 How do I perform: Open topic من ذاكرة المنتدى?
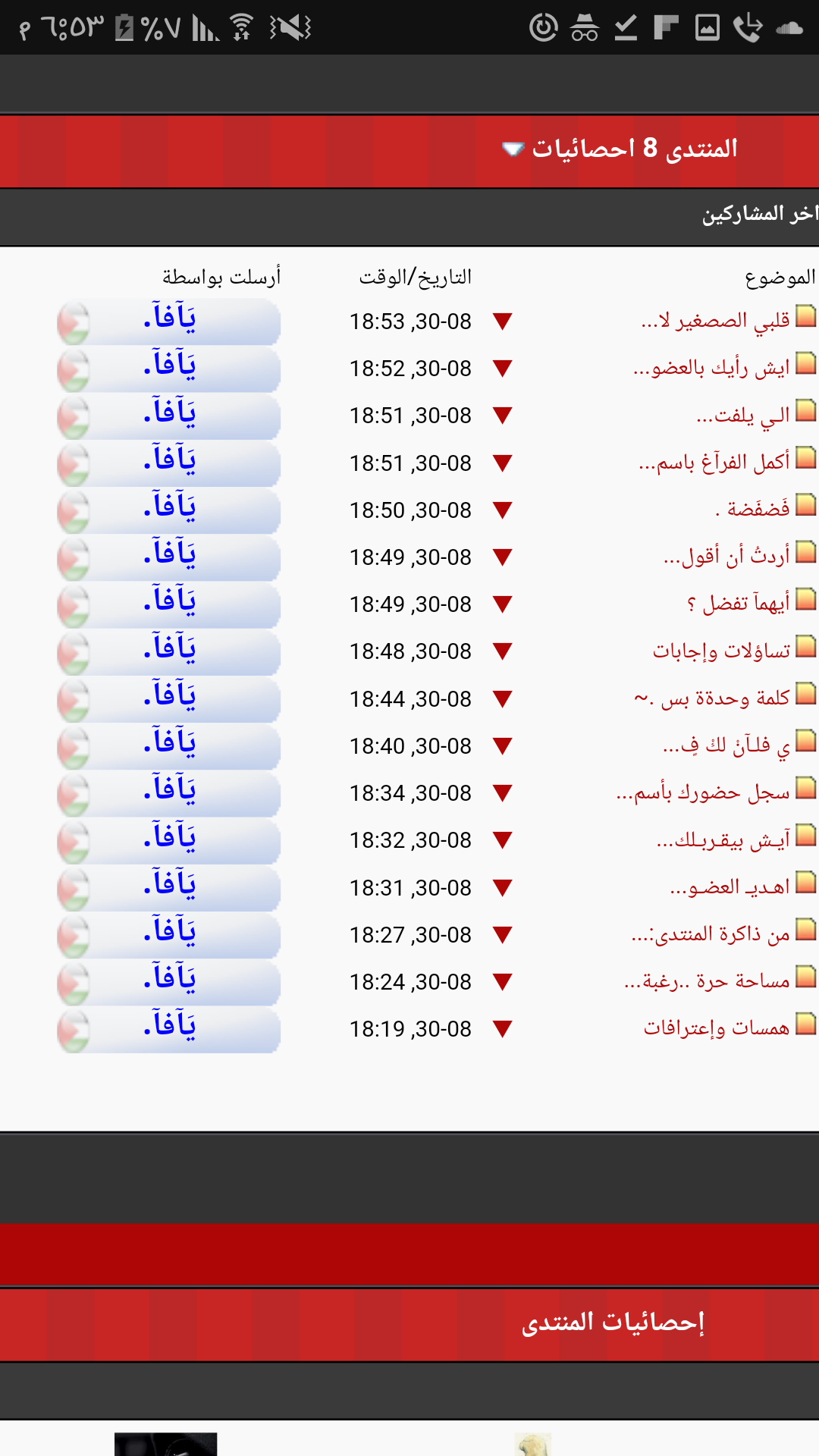pos(711,934)
